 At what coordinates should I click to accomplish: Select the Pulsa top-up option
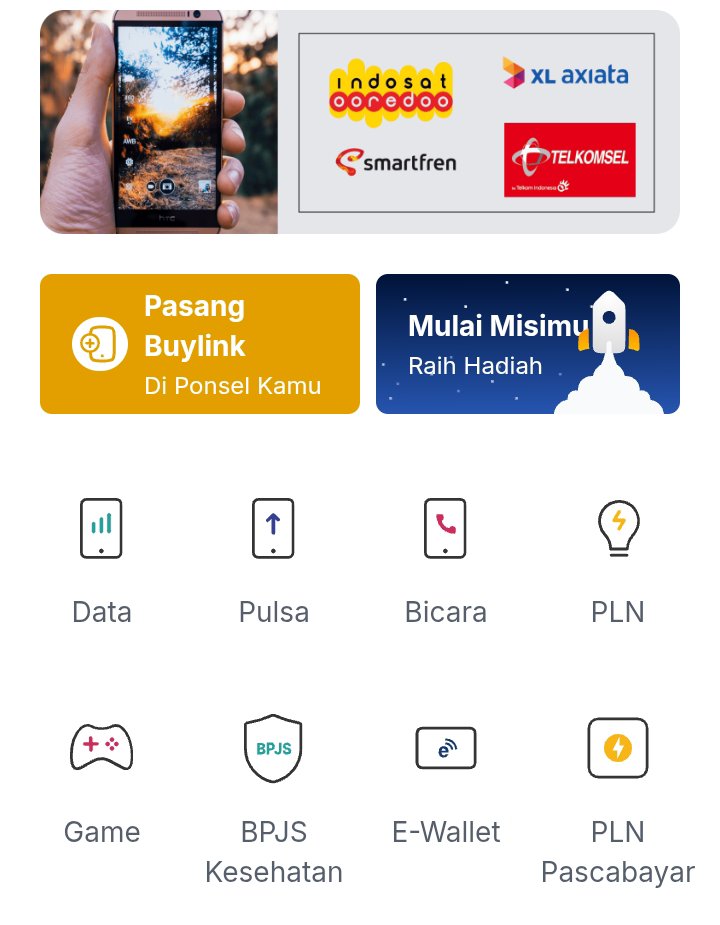click(x=273, y=560)
